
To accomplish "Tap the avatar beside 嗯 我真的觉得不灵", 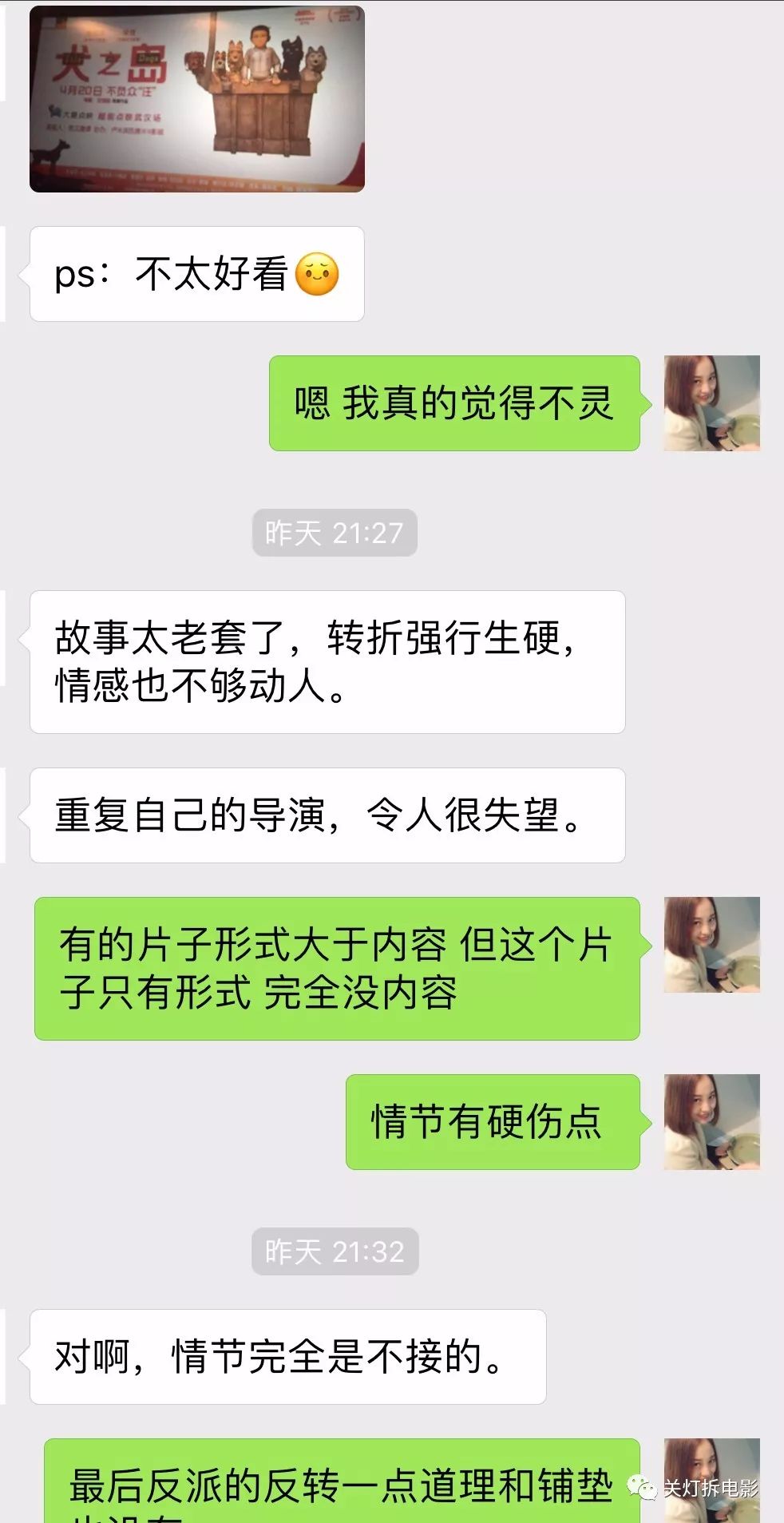I will tap(711, 403).
